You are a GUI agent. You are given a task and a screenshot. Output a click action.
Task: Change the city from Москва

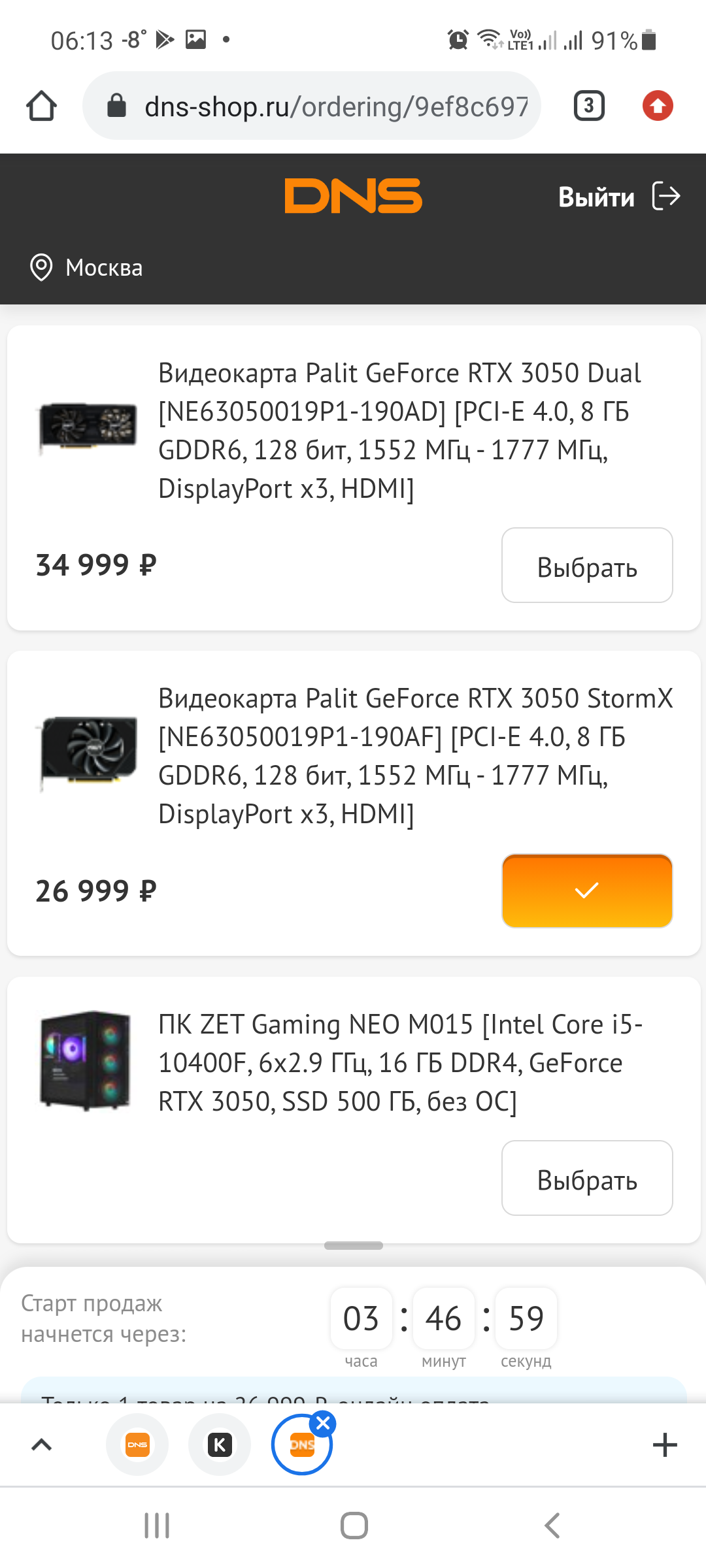click(87, 268)
